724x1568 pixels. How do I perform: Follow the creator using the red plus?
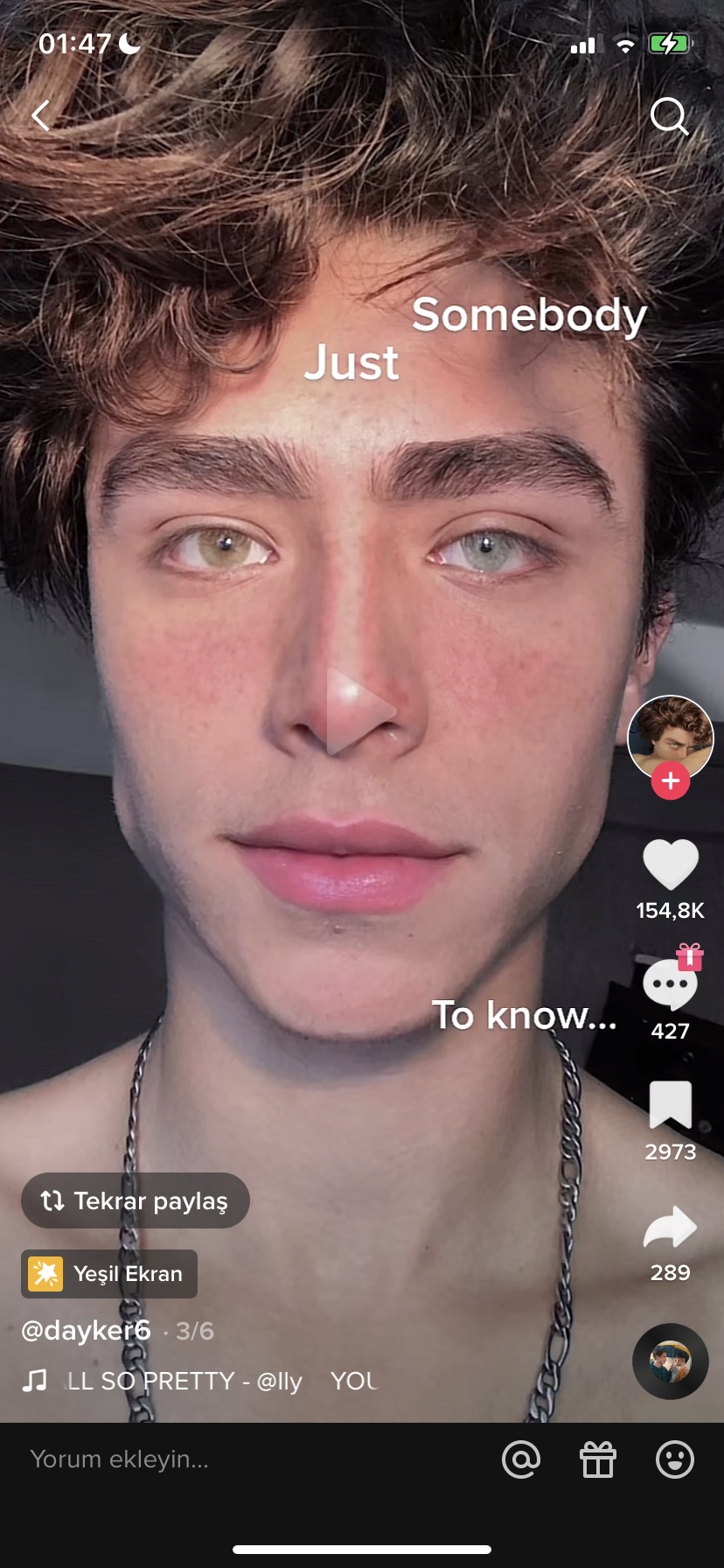[671, 780]
